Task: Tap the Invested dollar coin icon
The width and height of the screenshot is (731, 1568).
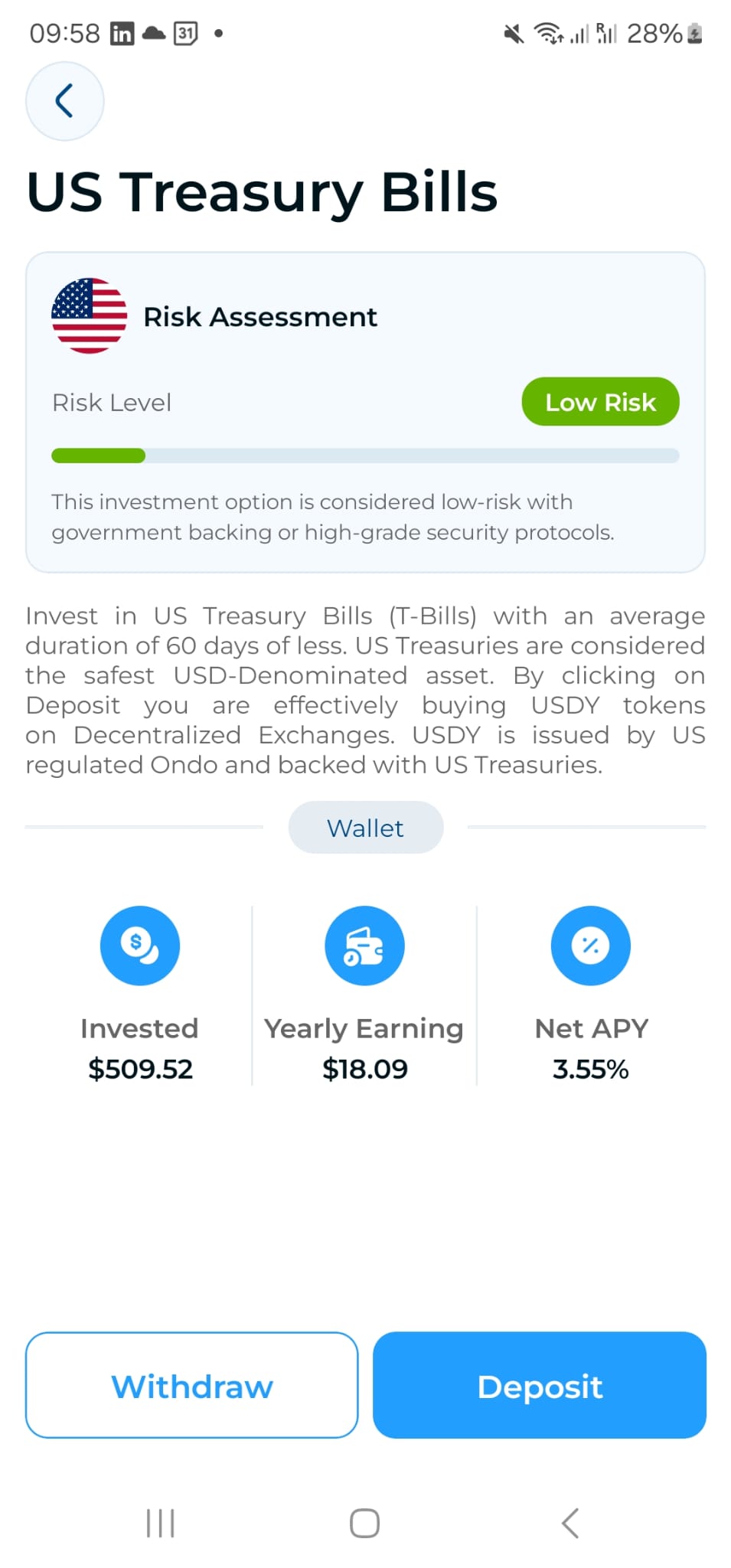Action: point(140,945)
